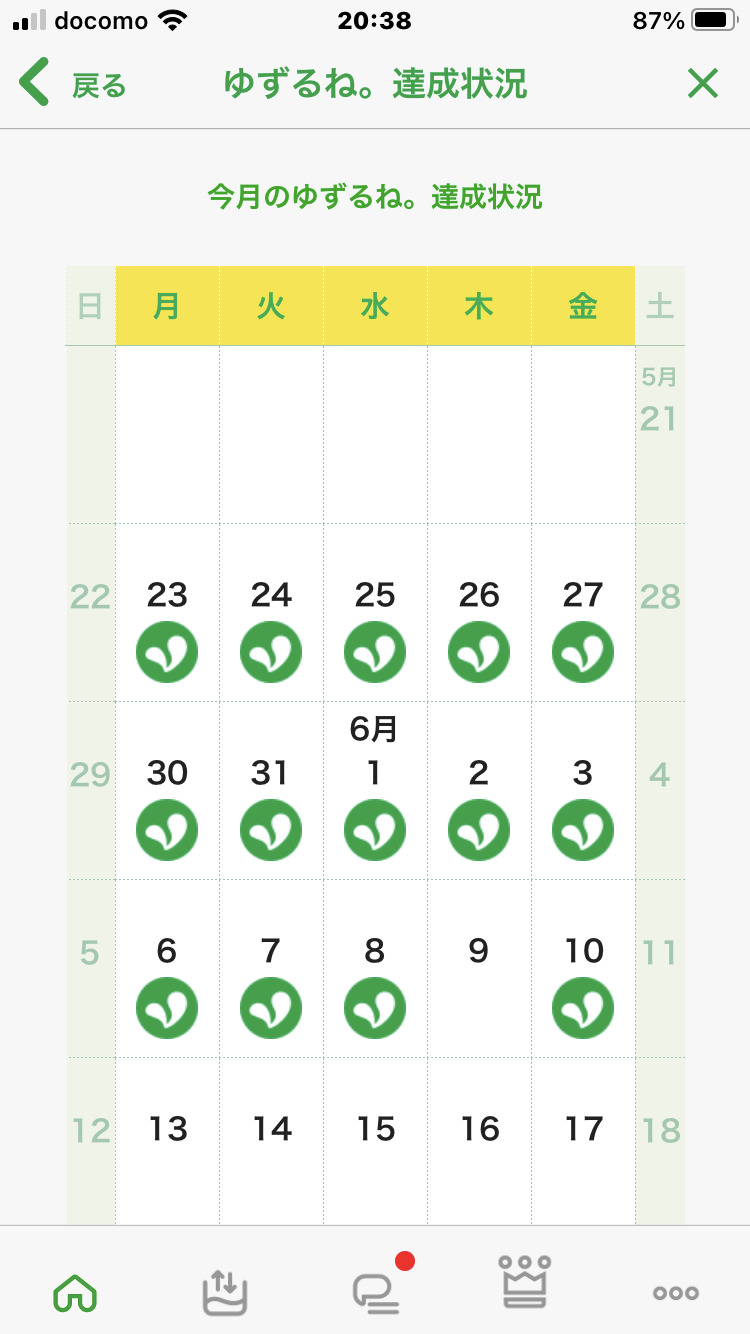Open the three-dot more tab
Image resolution: width=750 pixels, height=1334 pixels.
click(x=676, y=1292)
